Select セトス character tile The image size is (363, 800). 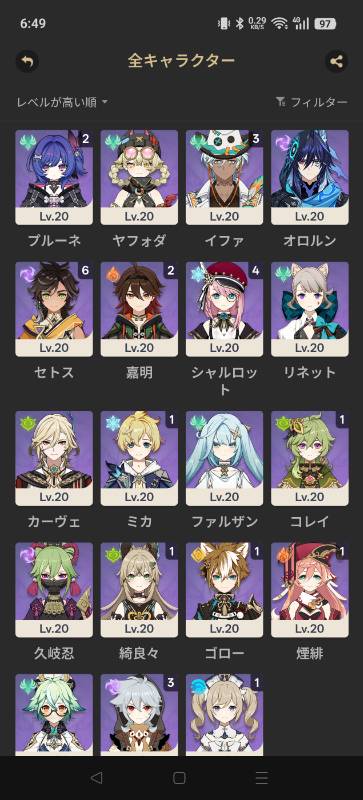pyautogui.click(x=54, y=309)
